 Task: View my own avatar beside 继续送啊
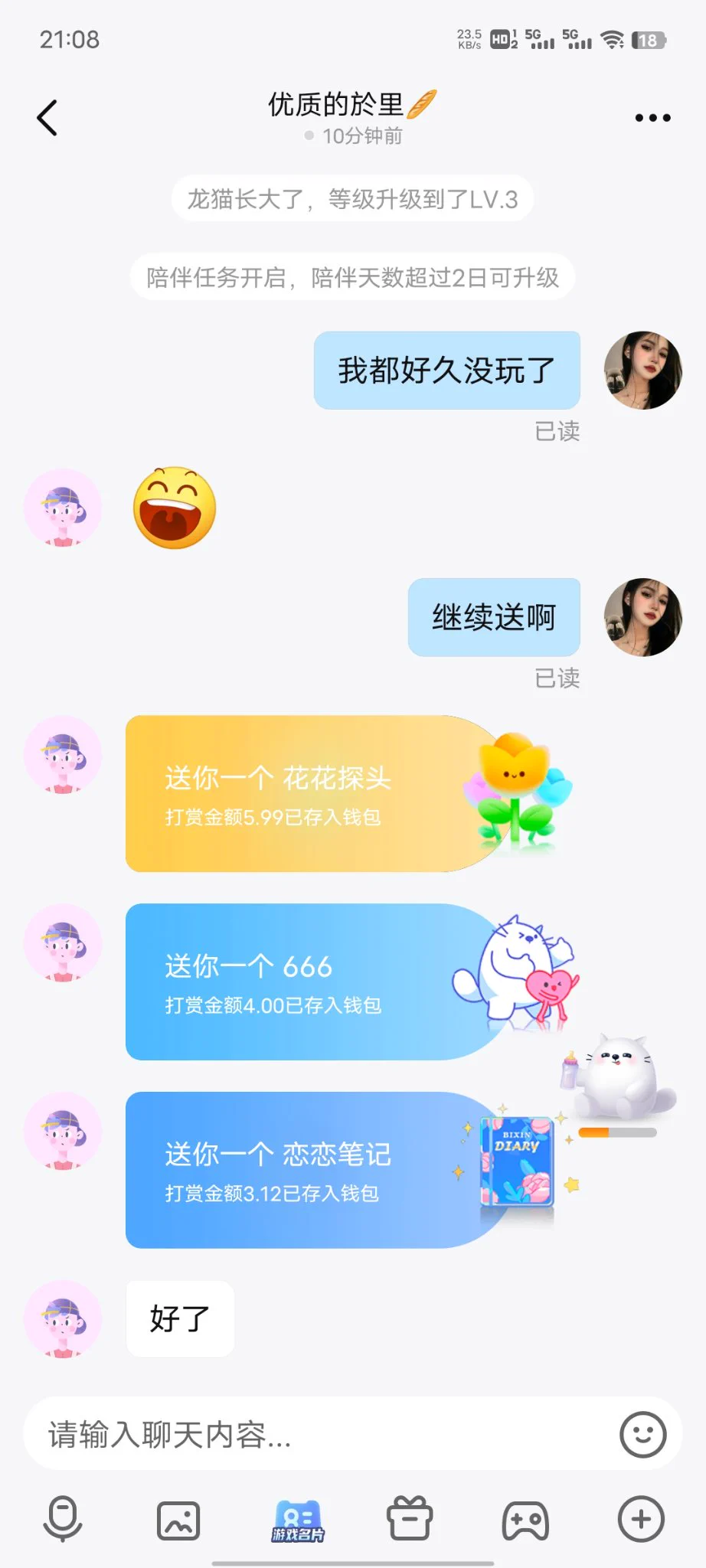[x=642, y=617]
